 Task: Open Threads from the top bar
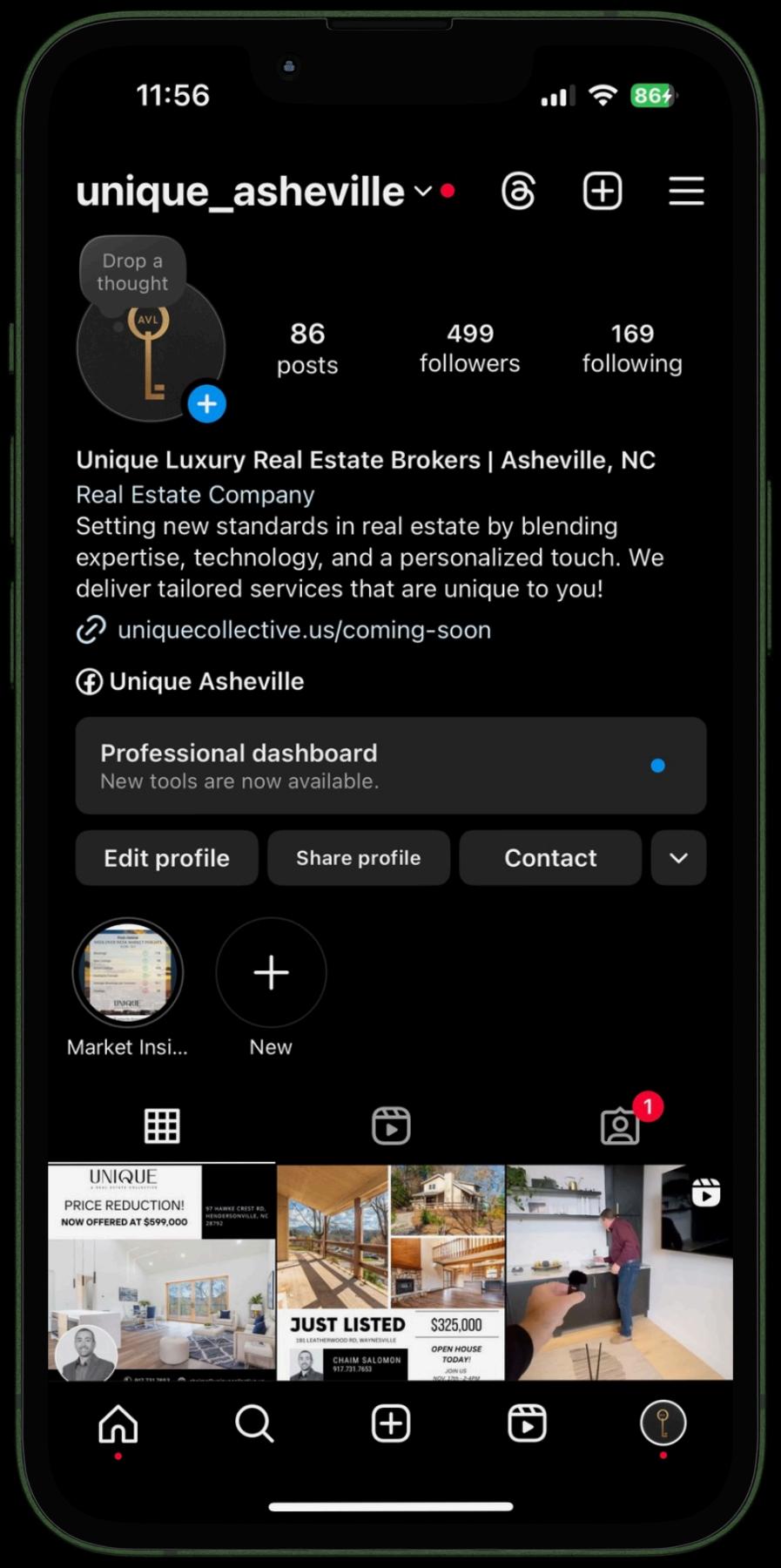pos(518,191)
